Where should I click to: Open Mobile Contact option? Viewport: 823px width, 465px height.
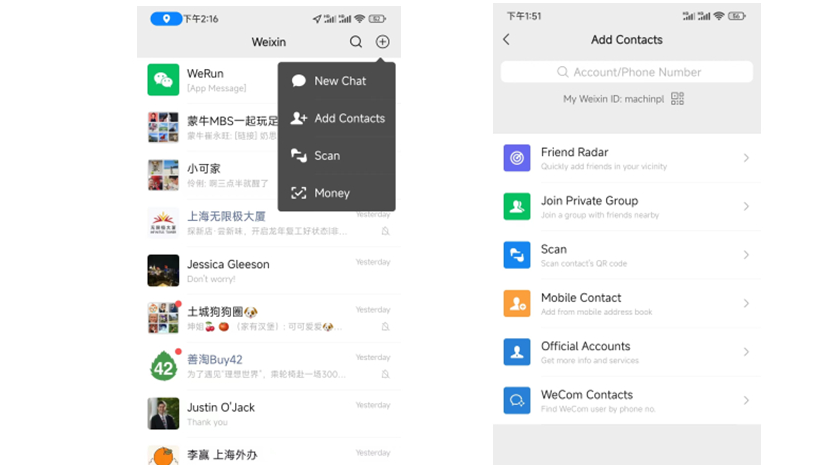pyautogui.click(x=627, y=303)
